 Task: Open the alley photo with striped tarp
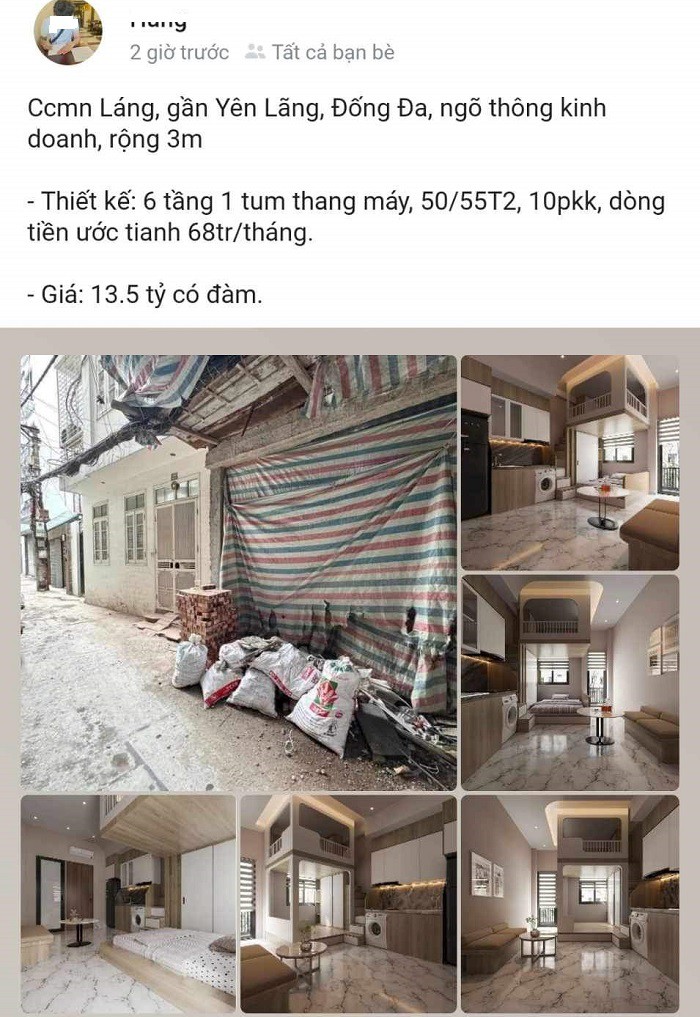pos(238,572)
